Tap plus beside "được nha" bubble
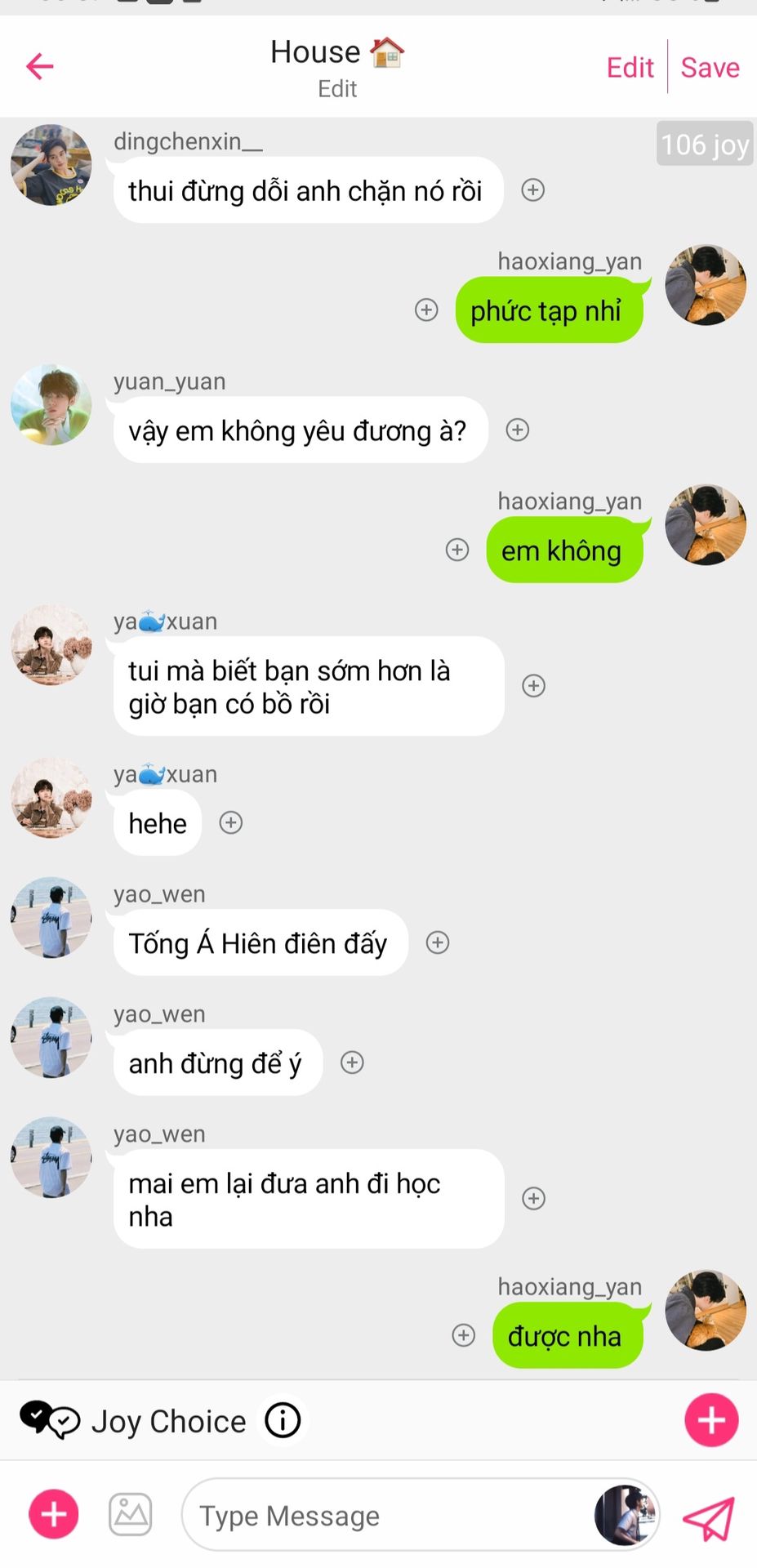Screen dimensions: 757x1568 tap(464, 1335)
